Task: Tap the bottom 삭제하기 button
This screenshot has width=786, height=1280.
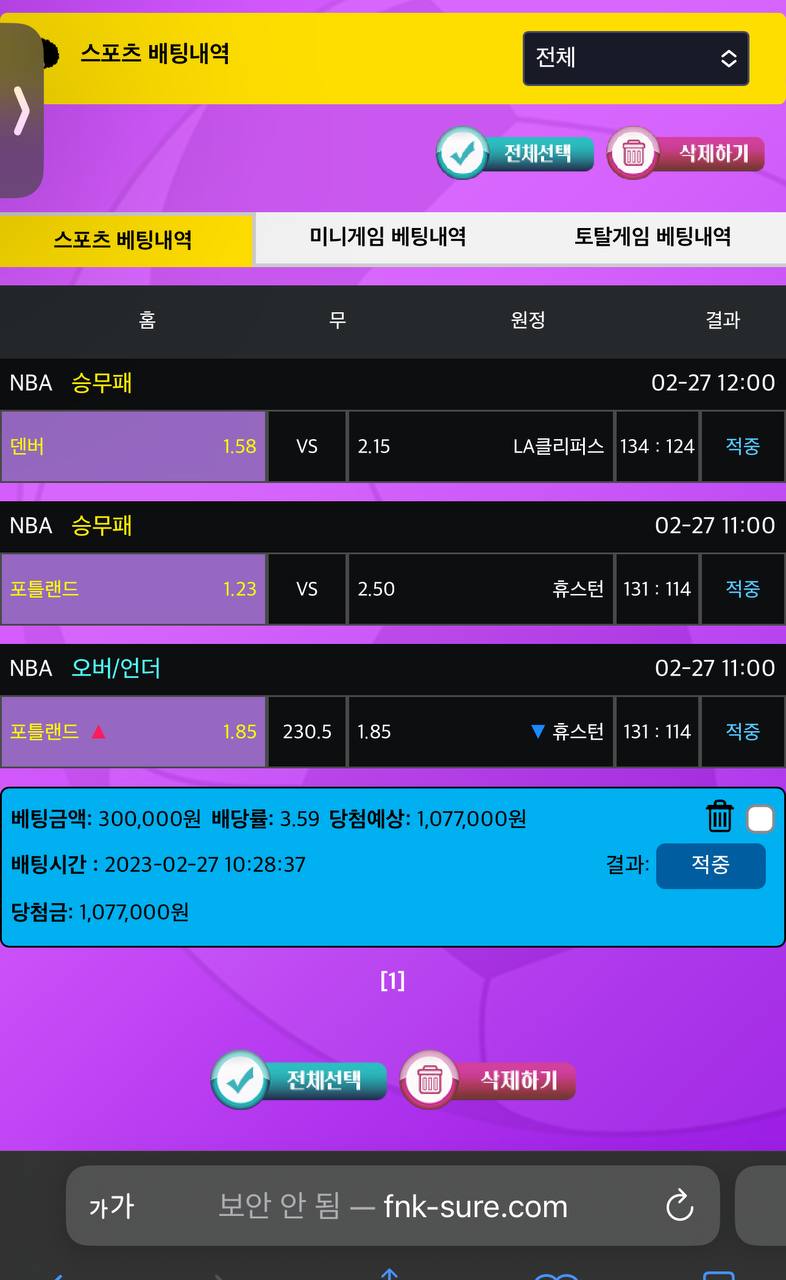Action: pos(488,1080)
